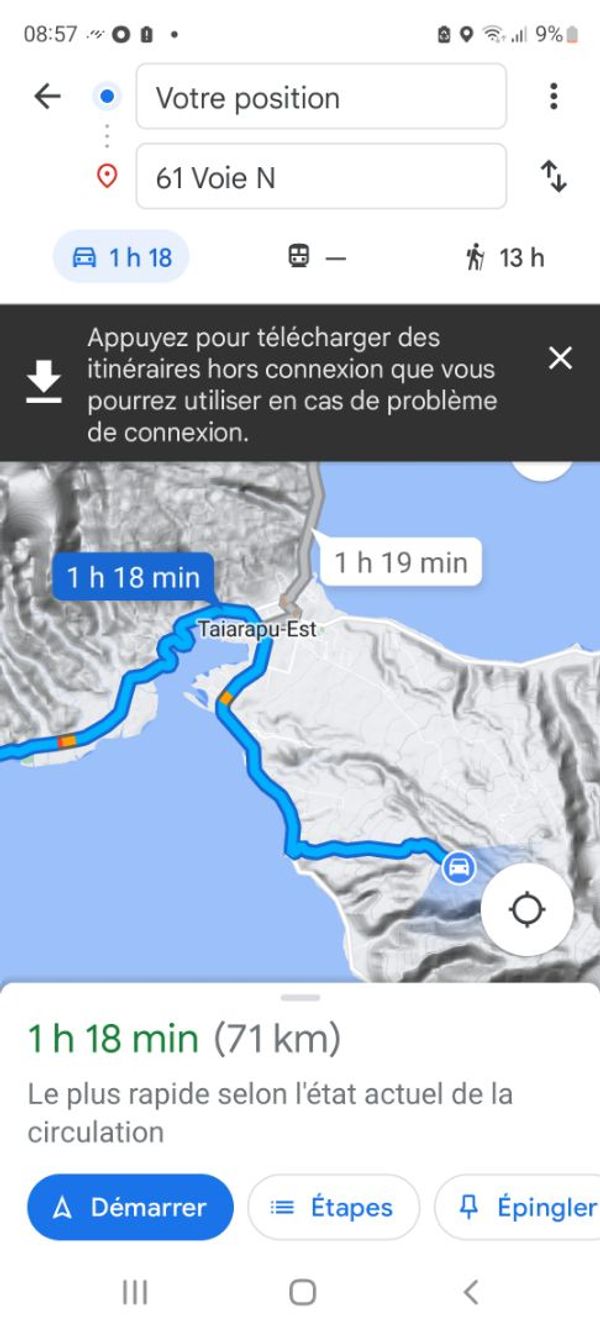This screenshot has height=1333, width=600.
Task: Choose the alternative 1 h 19 min route
Action: pyautogui.click(x=400, y=562)
